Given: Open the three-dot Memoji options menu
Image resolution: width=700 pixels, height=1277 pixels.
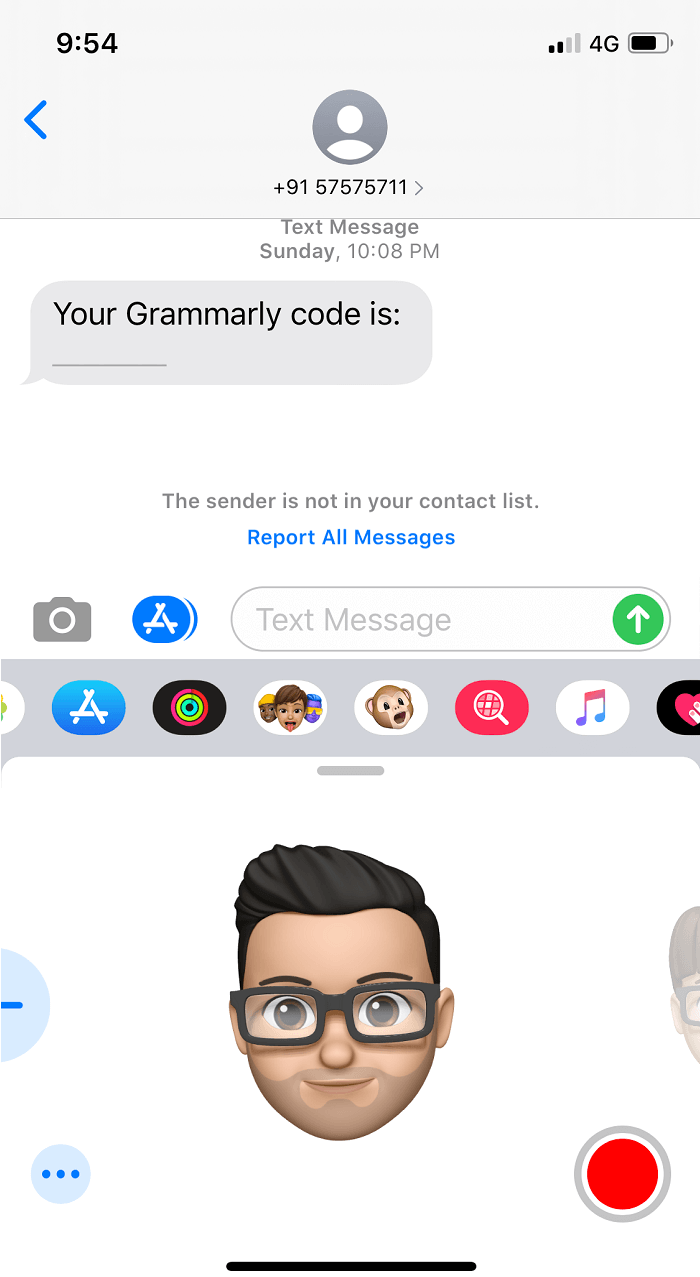Looking at the screenshot, I should [x=61, y=1173].
